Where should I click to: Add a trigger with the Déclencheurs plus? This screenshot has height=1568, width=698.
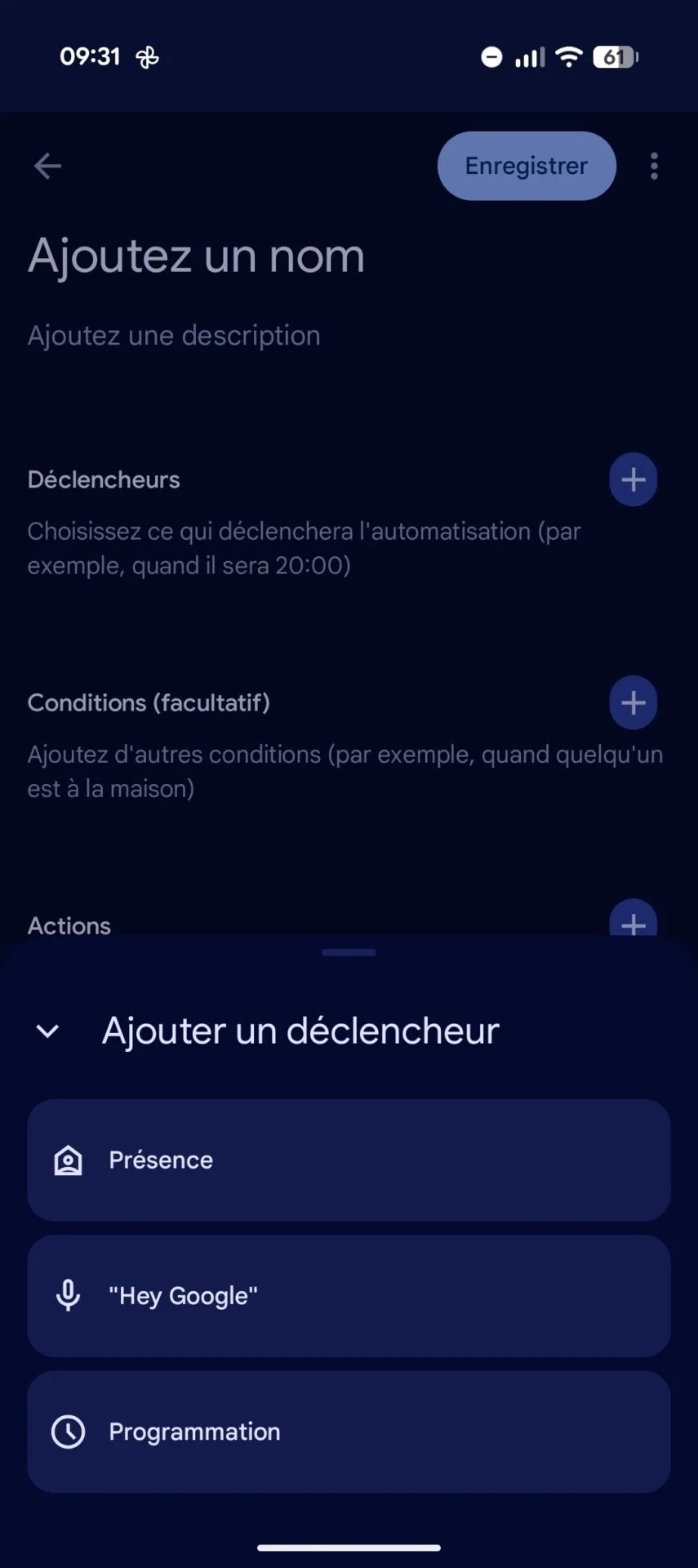633,479
